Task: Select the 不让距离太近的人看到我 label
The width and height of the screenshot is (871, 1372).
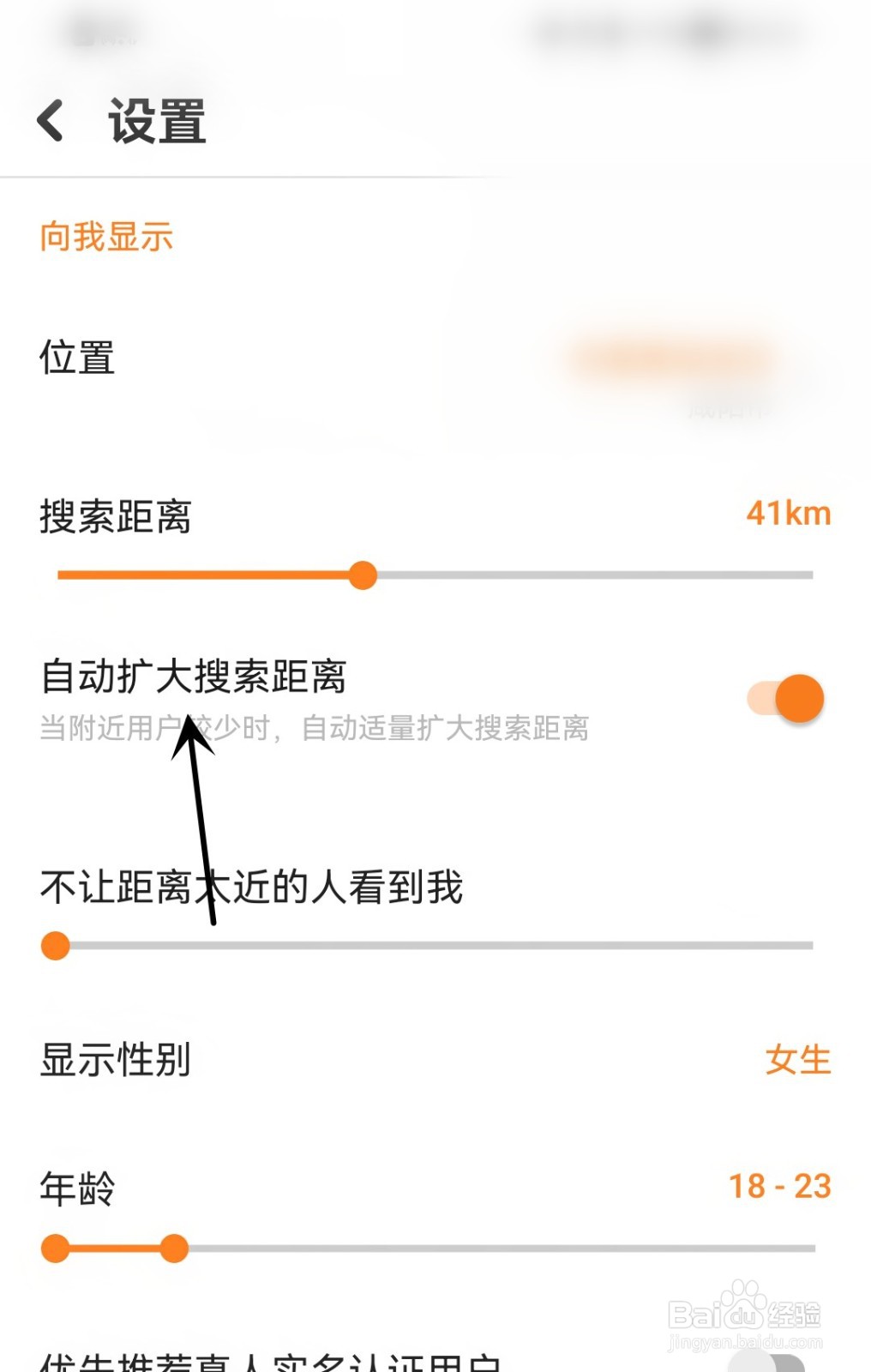Action: (252, 890)
